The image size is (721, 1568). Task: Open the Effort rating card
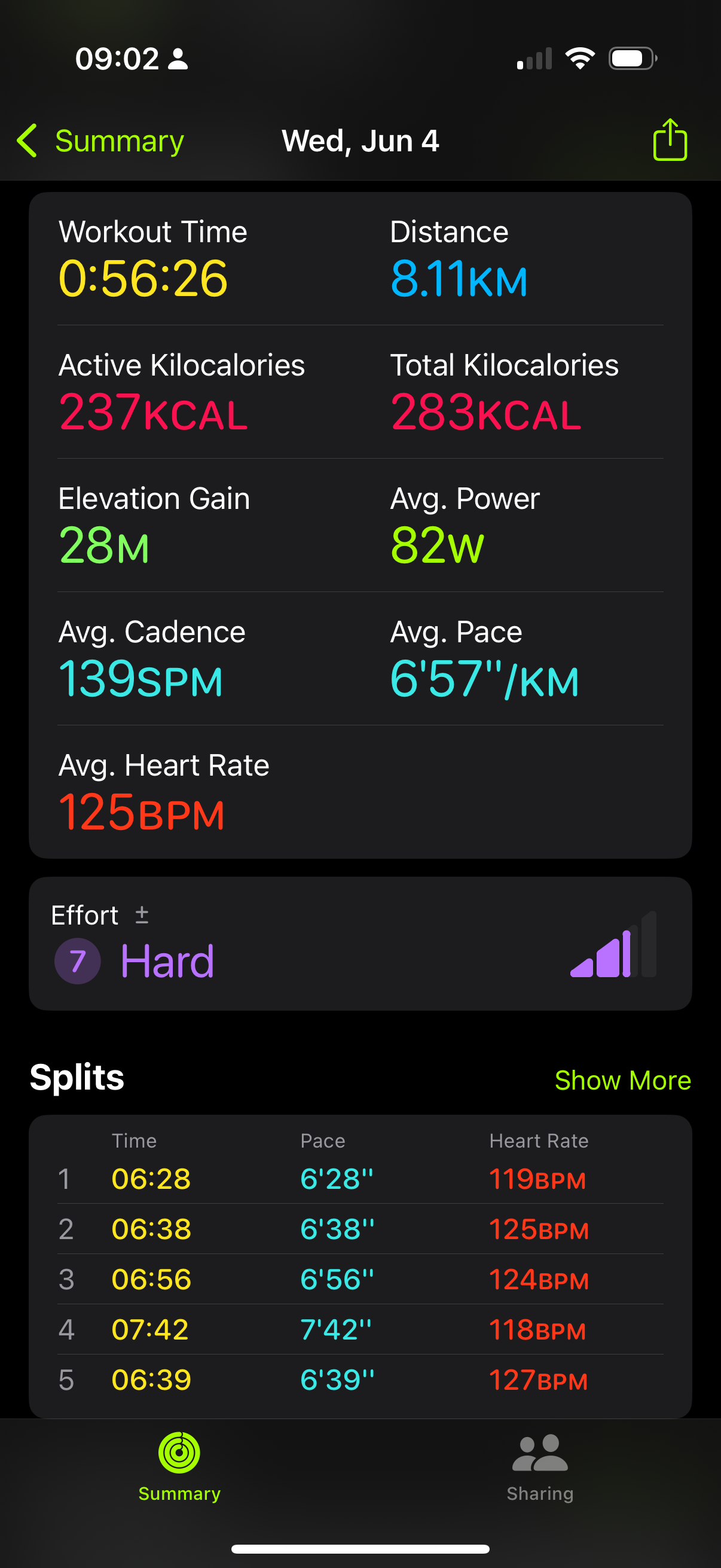(x=360, y=944)
